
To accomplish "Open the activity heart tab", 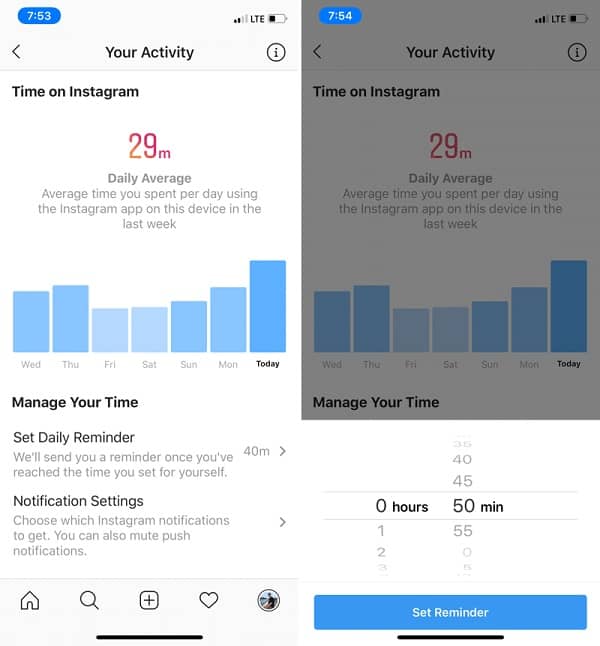I will coord(208,600).
